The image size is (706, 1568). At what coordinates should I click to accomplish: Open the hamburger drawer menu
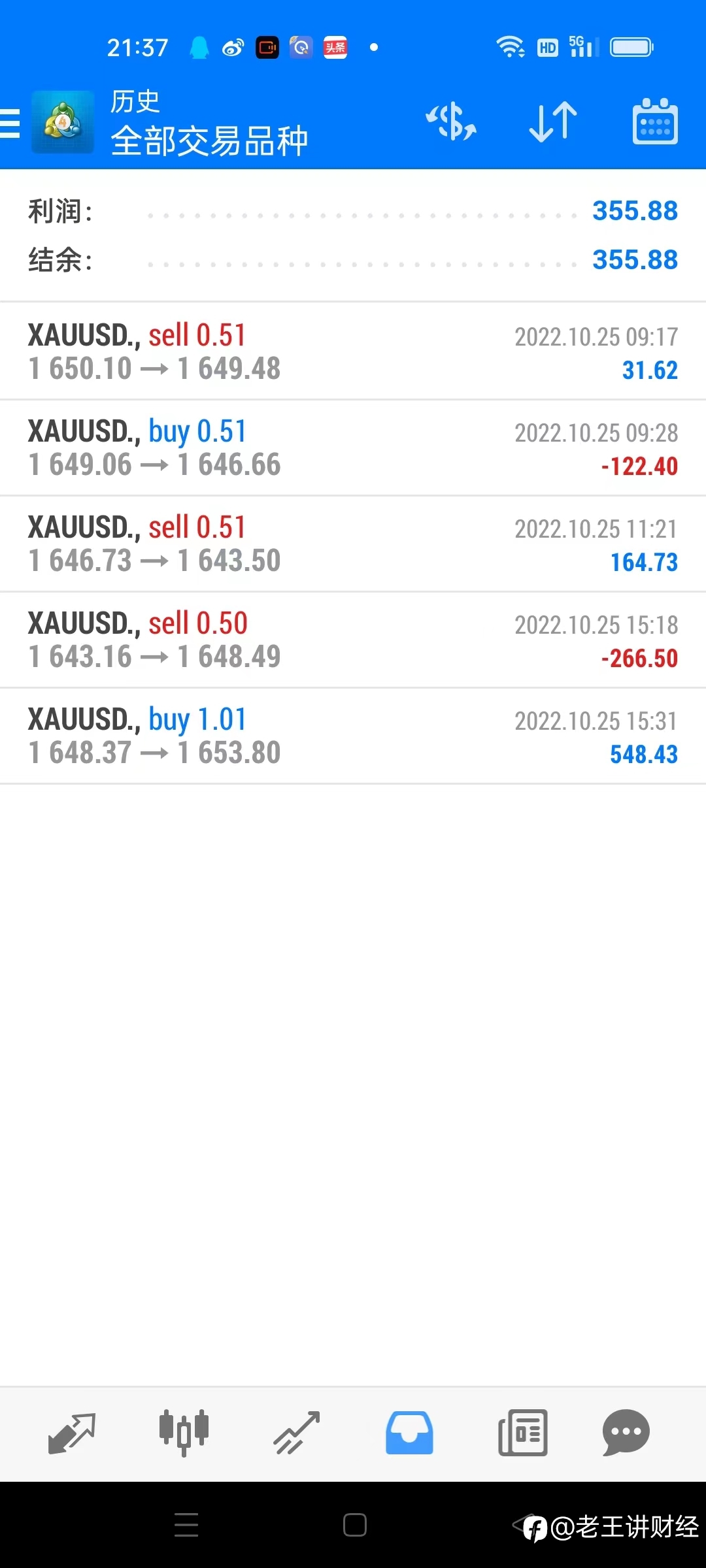pos(10,123)
